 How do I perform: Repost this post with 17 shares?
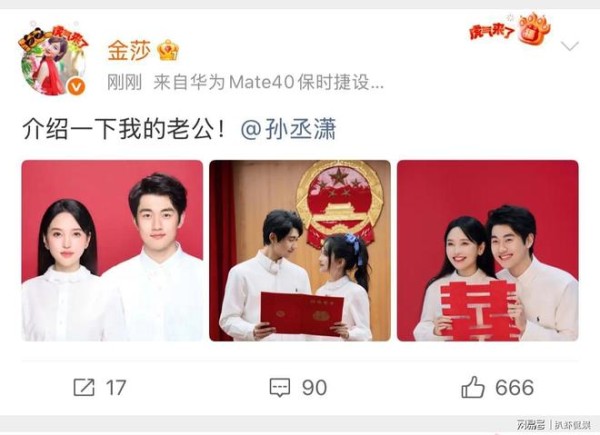click(99, 387)
